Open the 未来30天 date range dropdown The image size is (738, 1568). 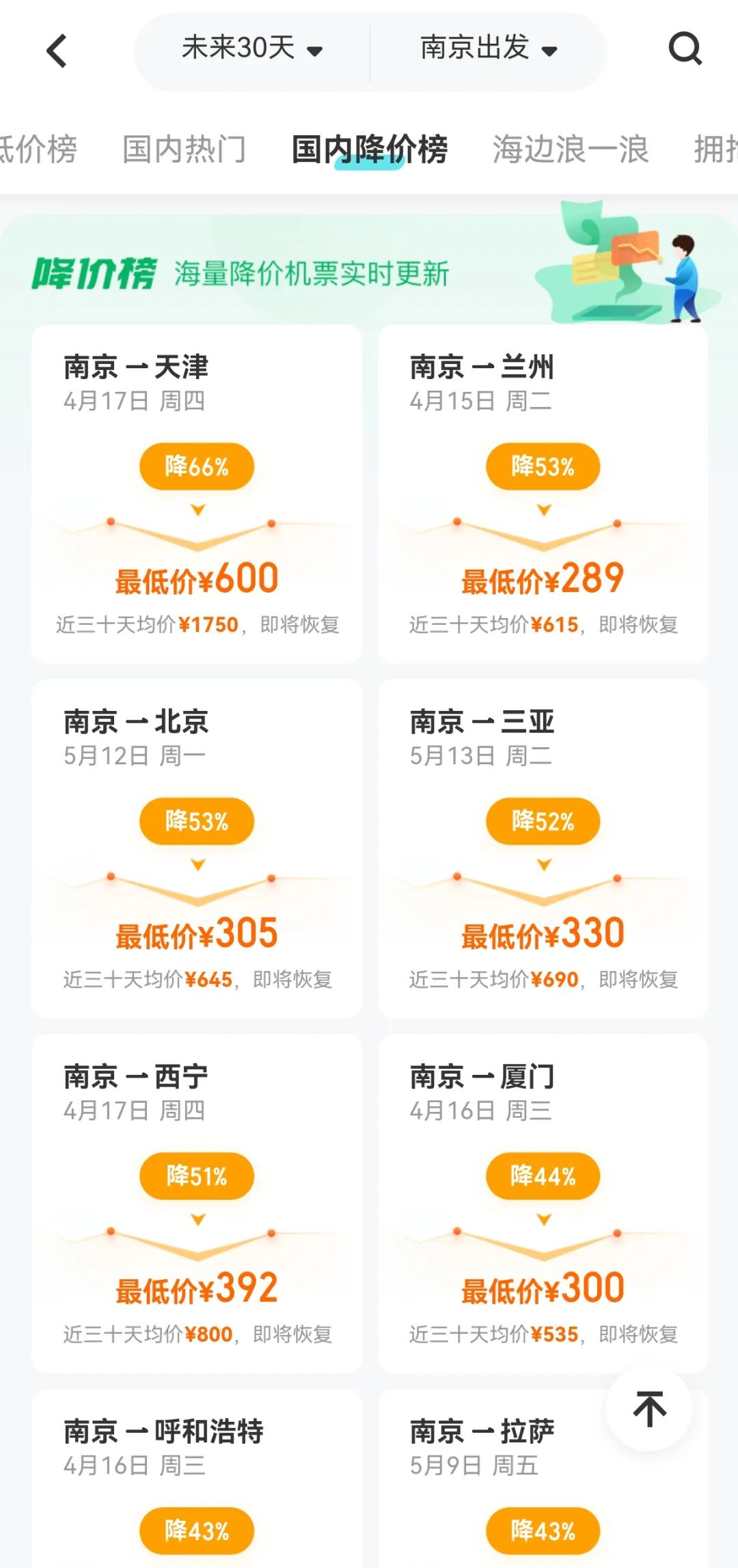click(251, 49)
